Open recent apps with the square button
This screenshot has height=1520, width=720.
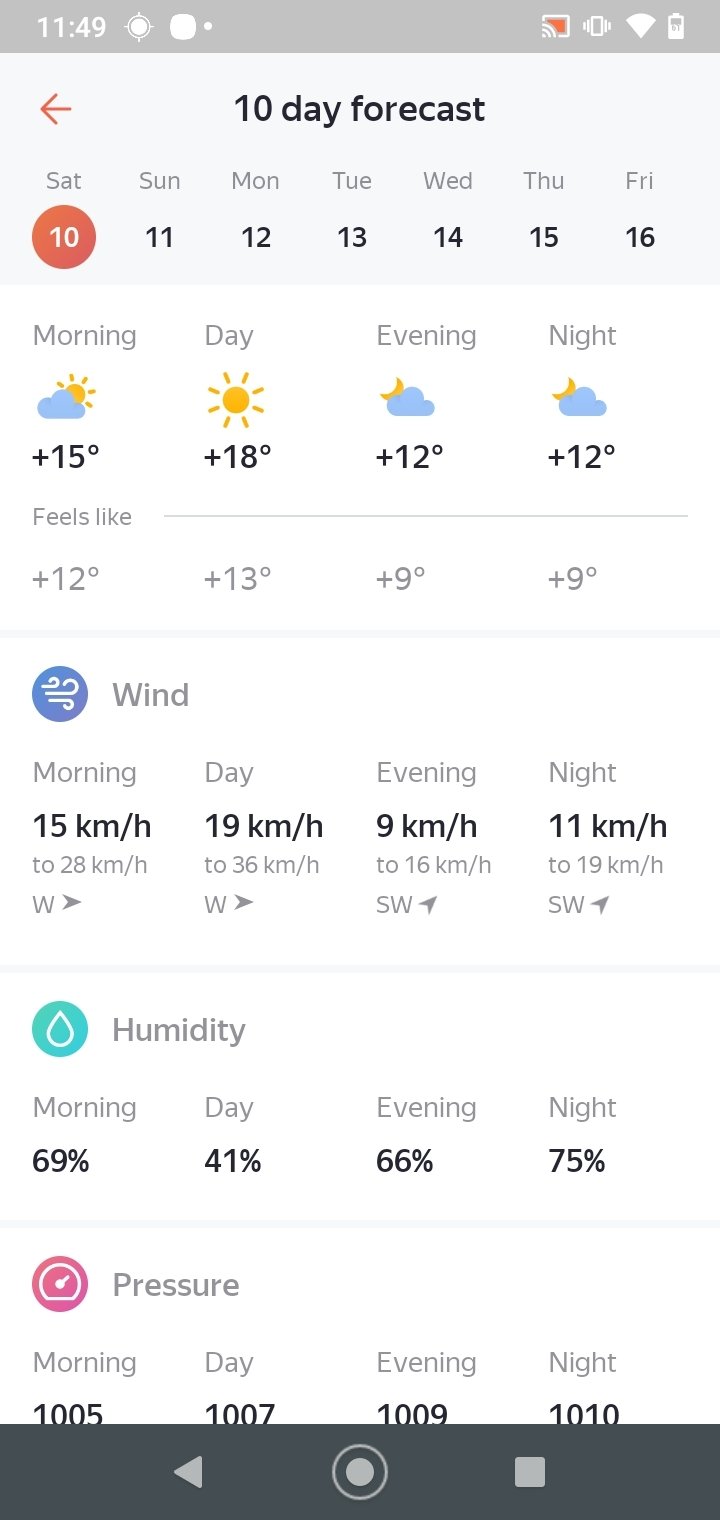tap(530, 1472)
